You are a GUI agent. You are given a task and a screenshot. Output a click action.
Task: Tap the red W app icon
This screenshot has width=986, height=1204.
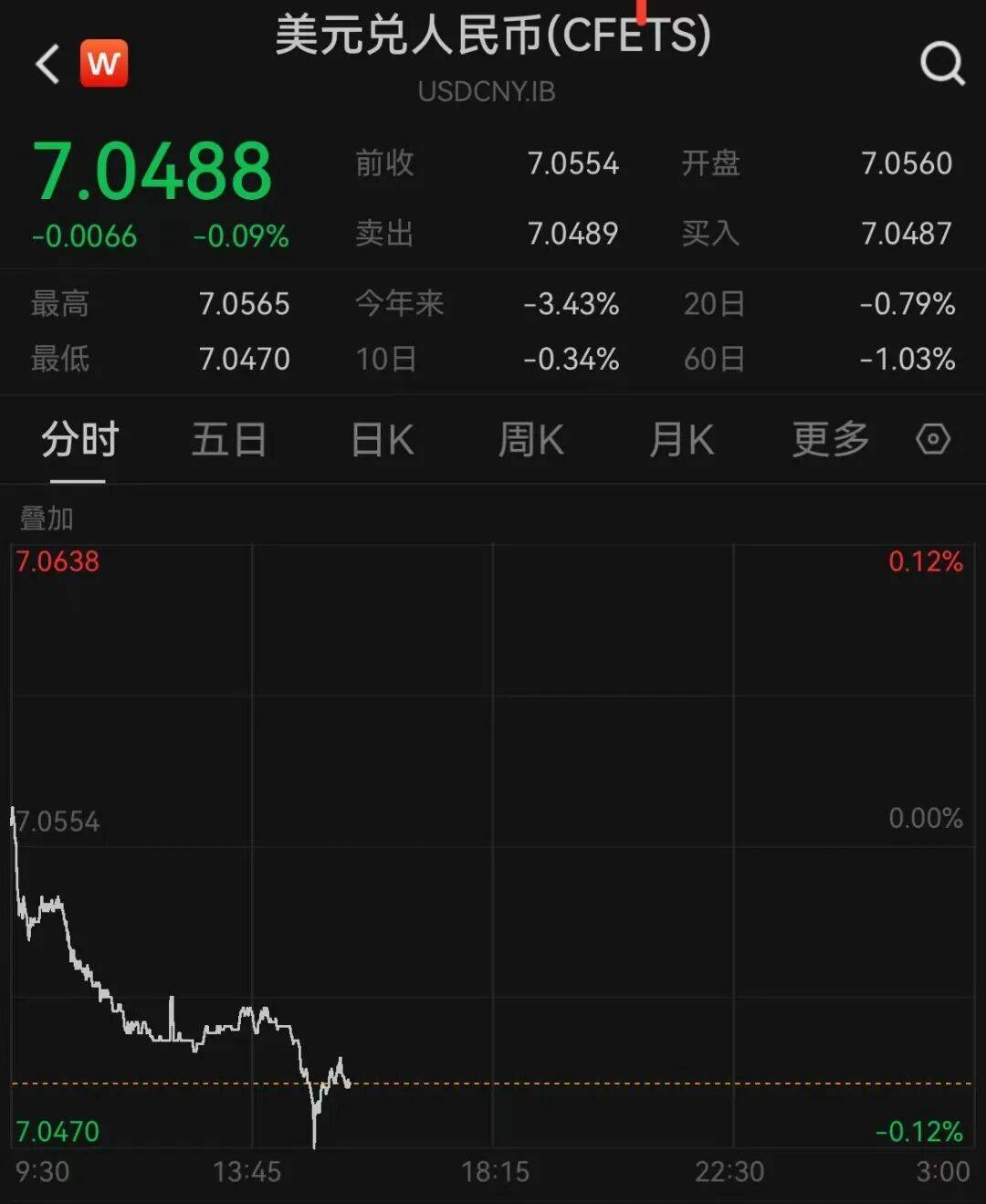click(x=104, y=64)
